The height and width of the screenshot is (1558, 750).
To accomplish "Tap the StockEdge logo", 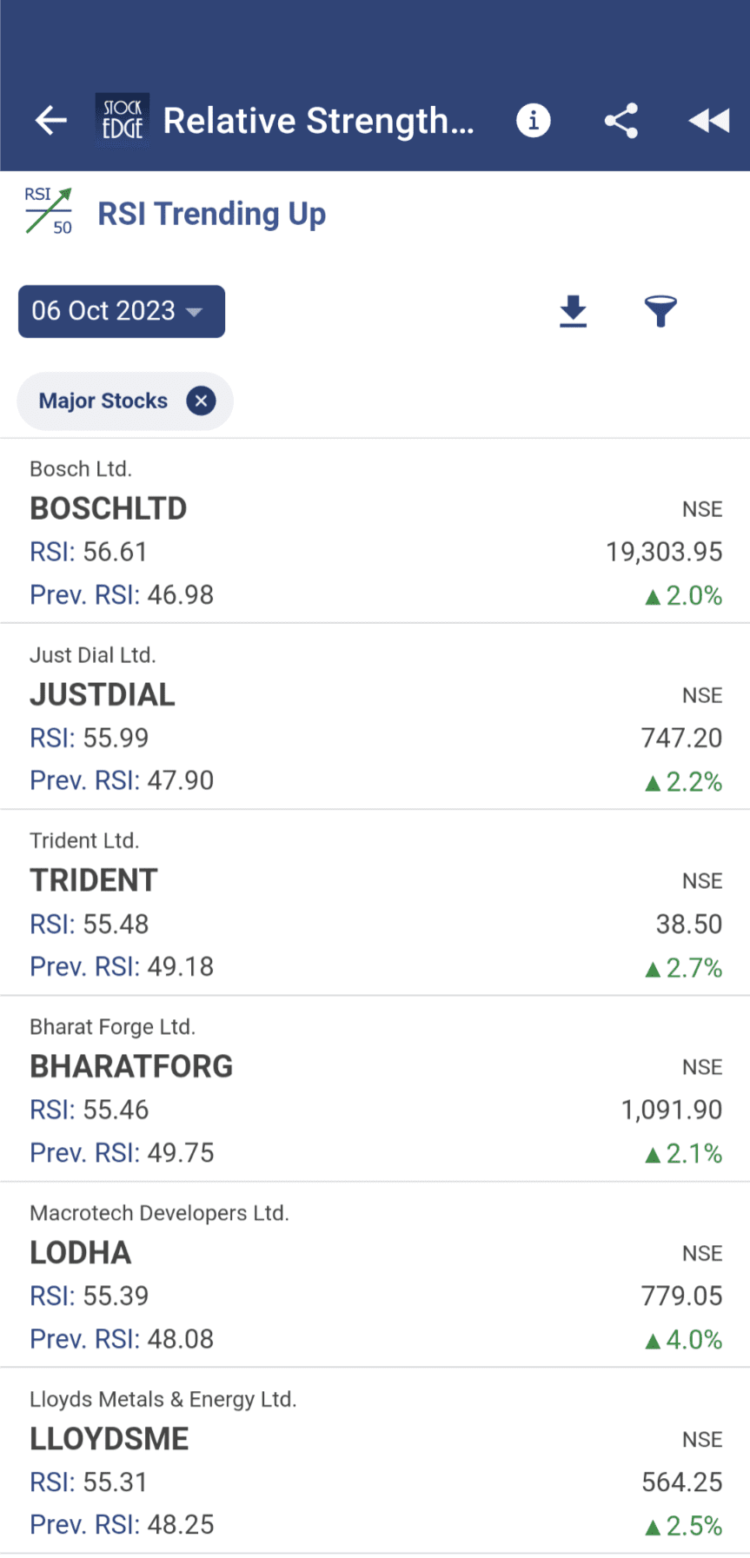I will (121, 120).
